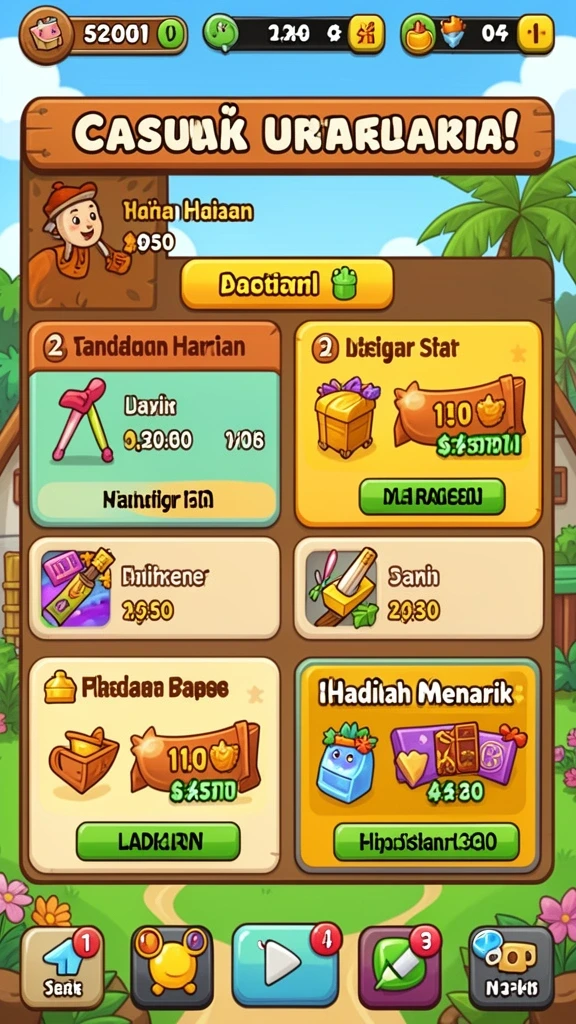Tap the green button beside 52001 coins

pos(170,34)
